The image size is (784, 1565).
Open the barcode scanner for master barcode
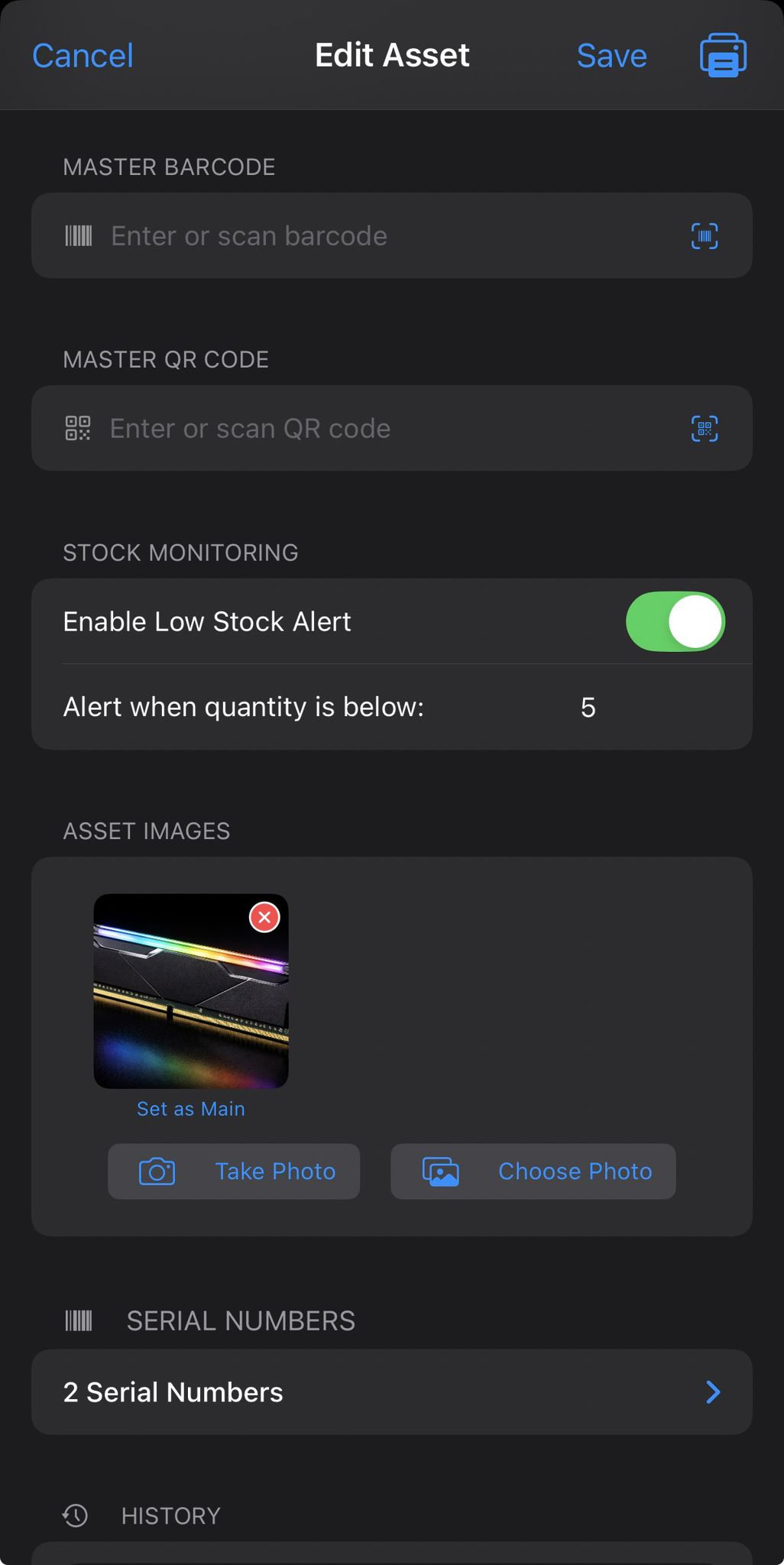pyautogui.click(x=703, y=236)
